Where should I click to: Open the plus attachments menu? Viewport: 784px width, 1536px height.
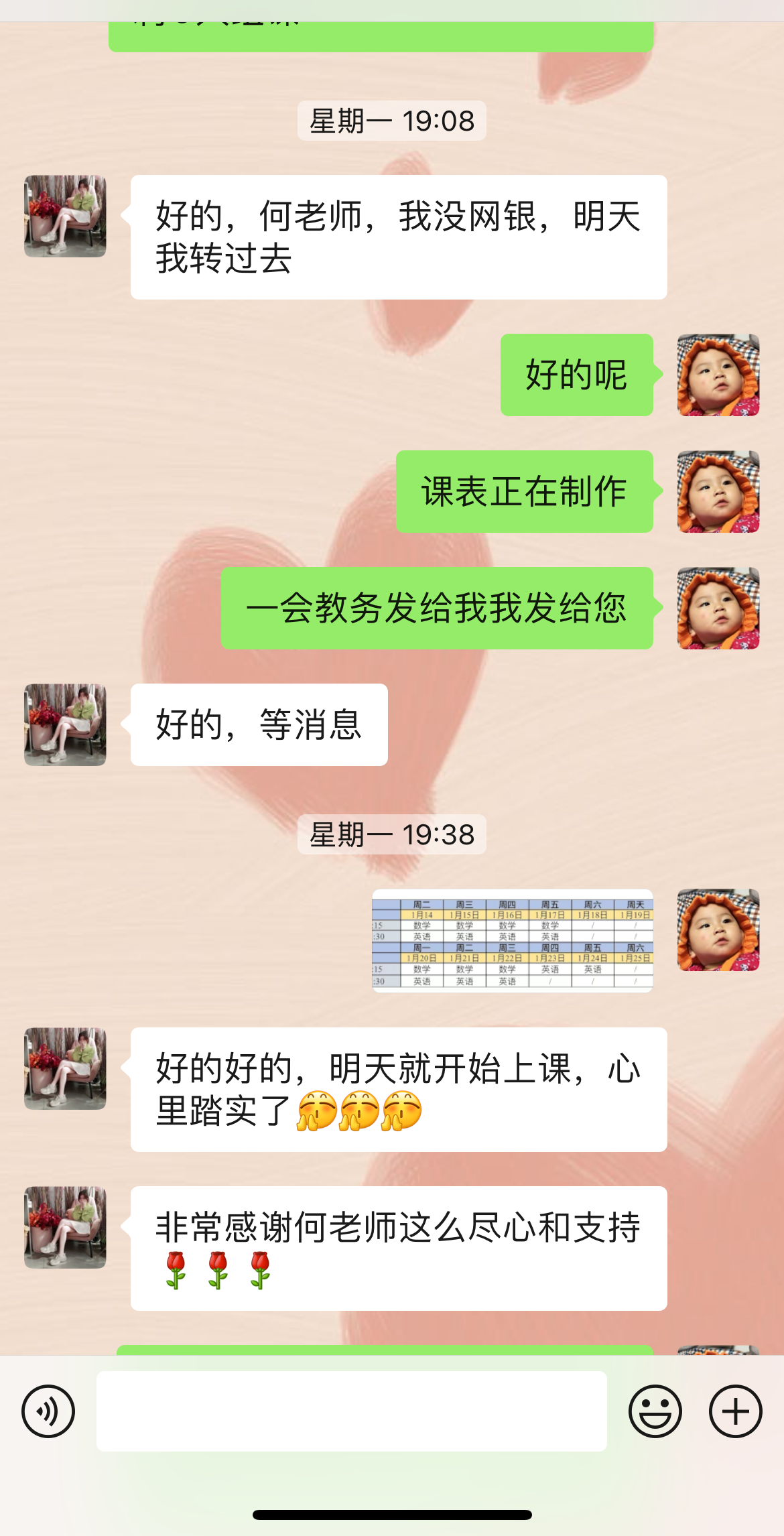(x=735, y=1411)
